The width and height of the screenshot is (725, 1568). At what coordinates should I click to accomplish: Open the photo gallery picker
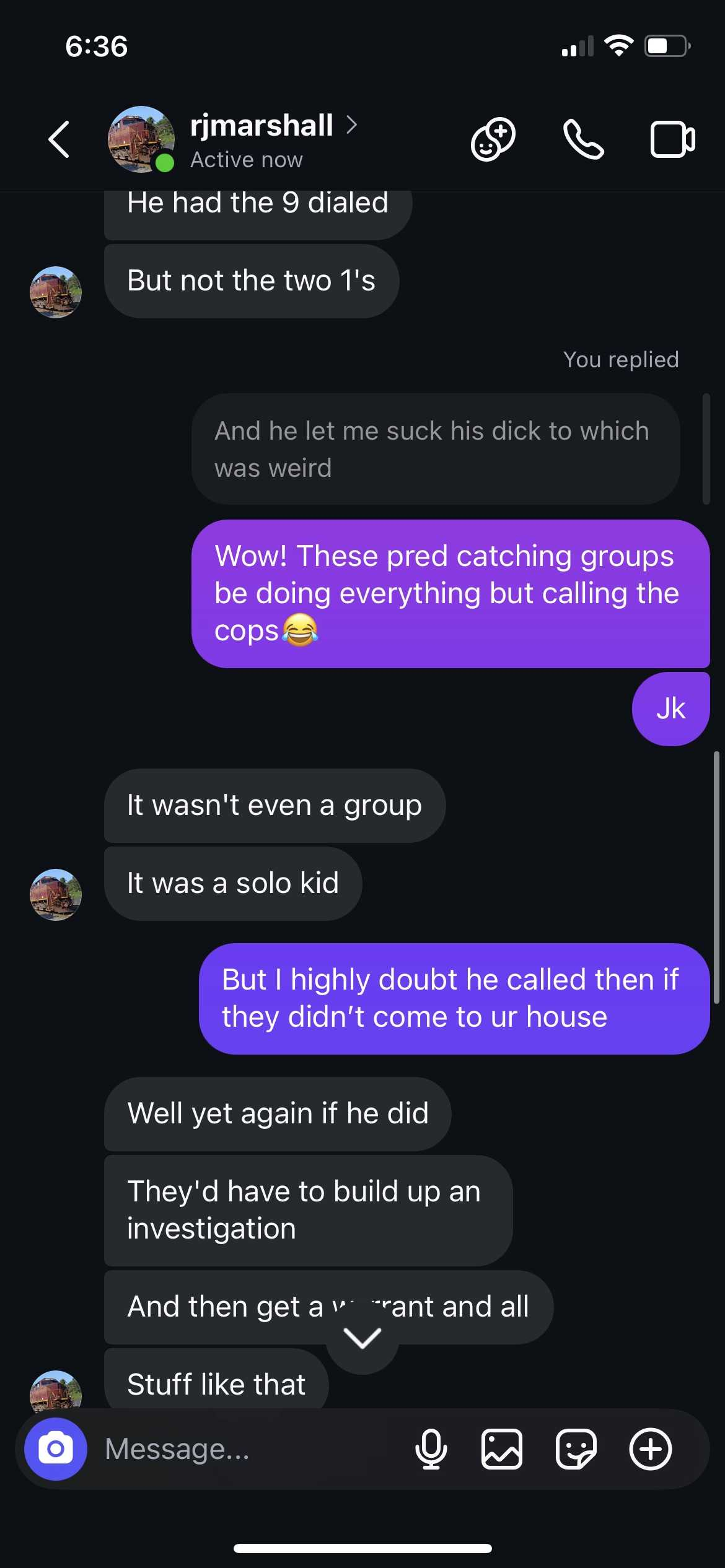(502, 1449)
